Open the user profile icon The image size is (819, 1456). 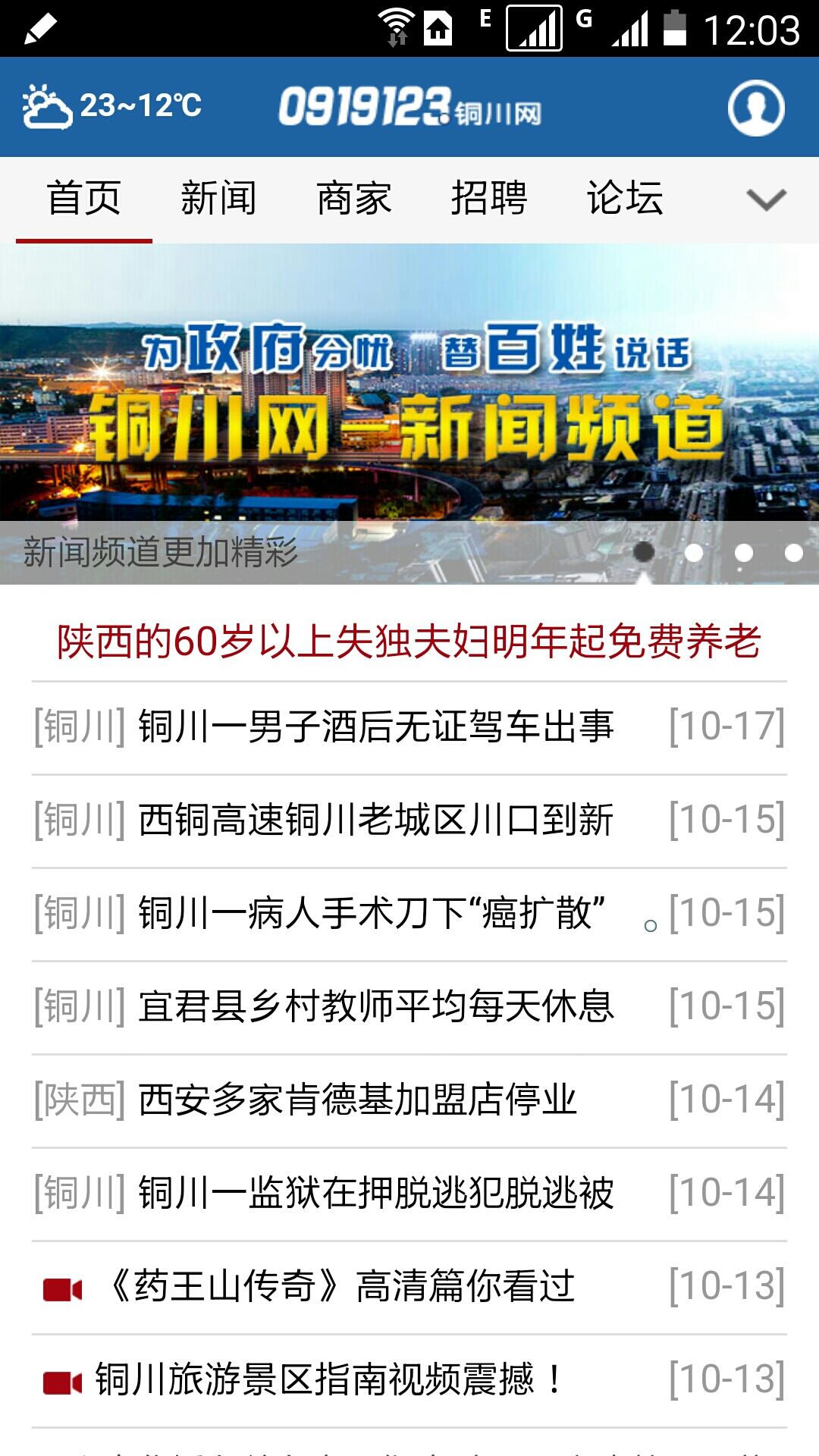[x=755, y=108]
